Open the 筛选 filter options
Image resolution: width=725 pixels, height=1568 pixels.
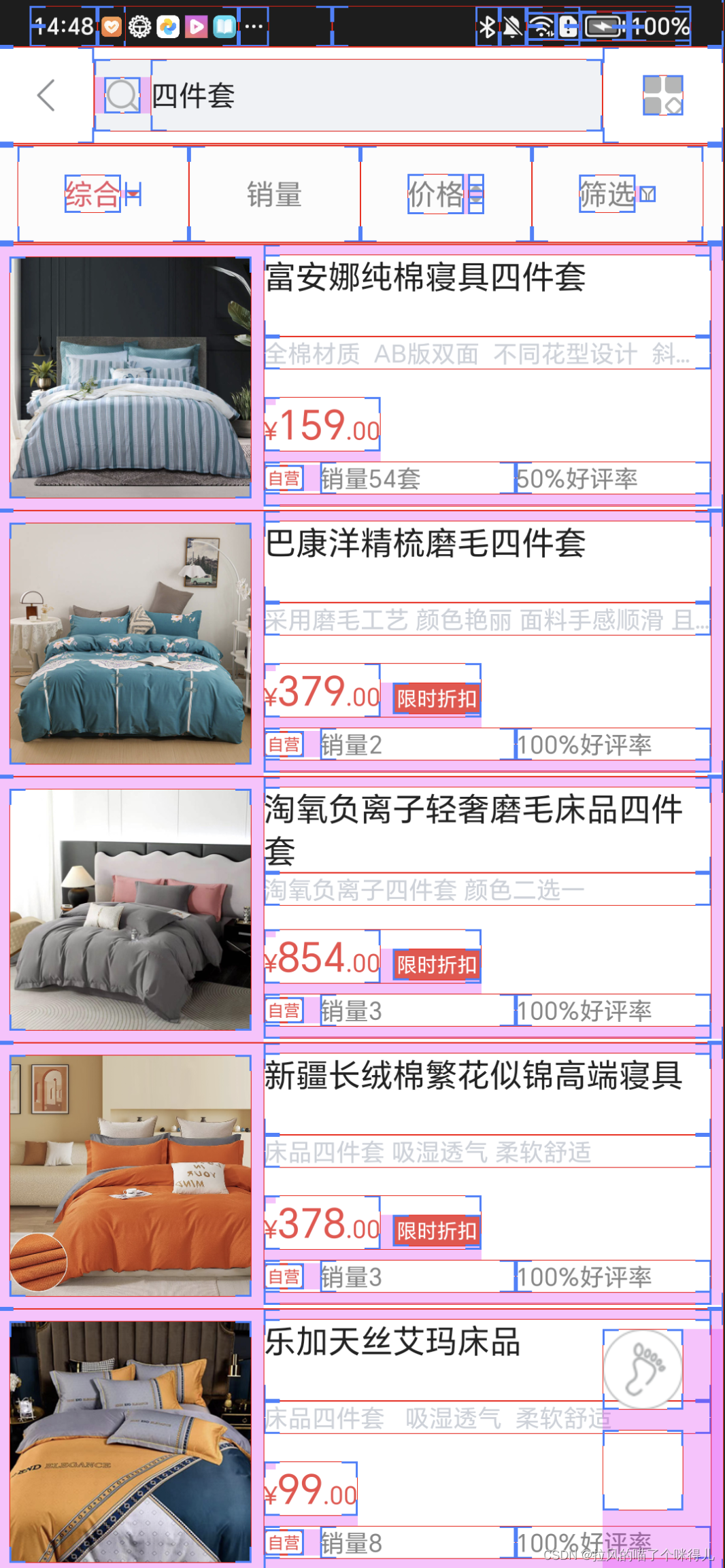coord(616,194)
